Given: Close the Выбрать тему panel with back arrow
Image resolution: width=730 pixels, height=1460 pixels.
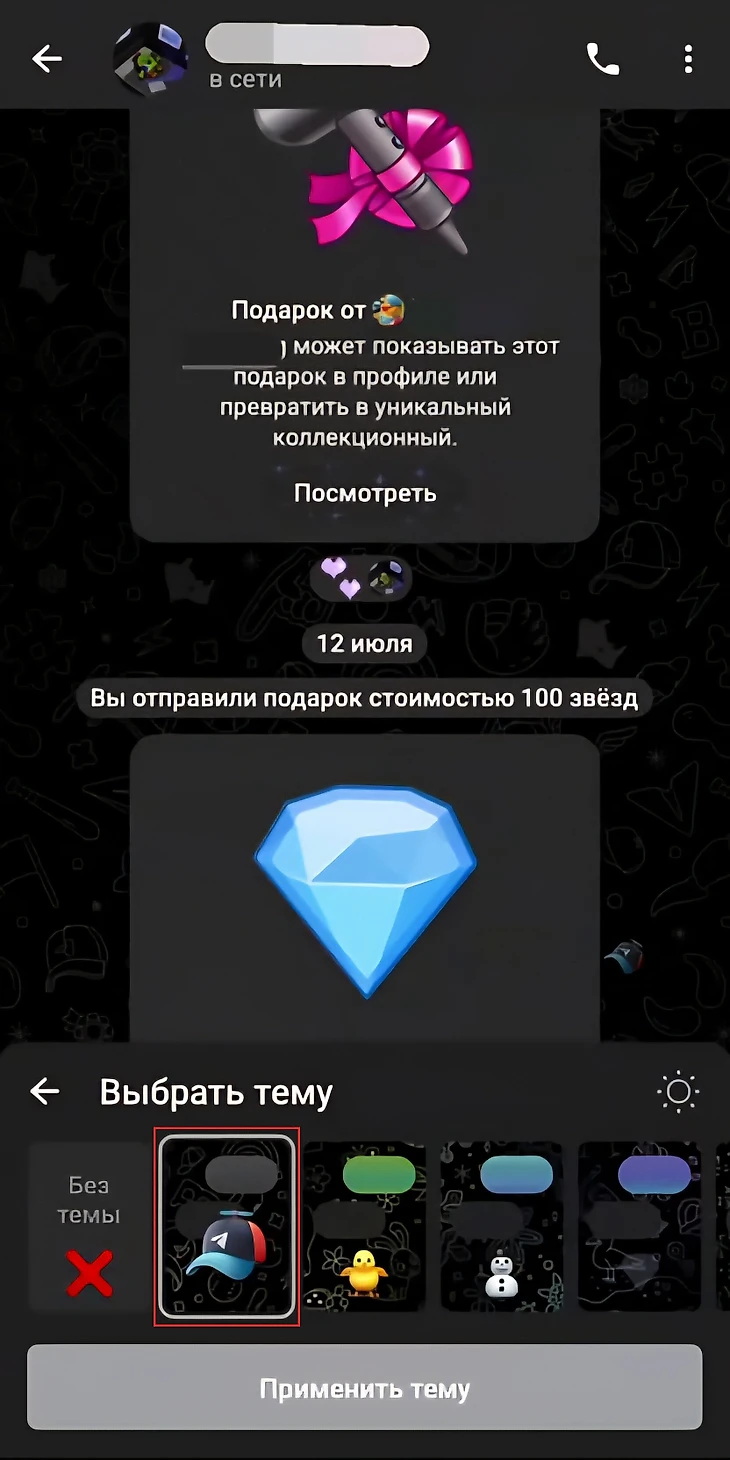Looking at the screenshot, I should [45, 1091].
